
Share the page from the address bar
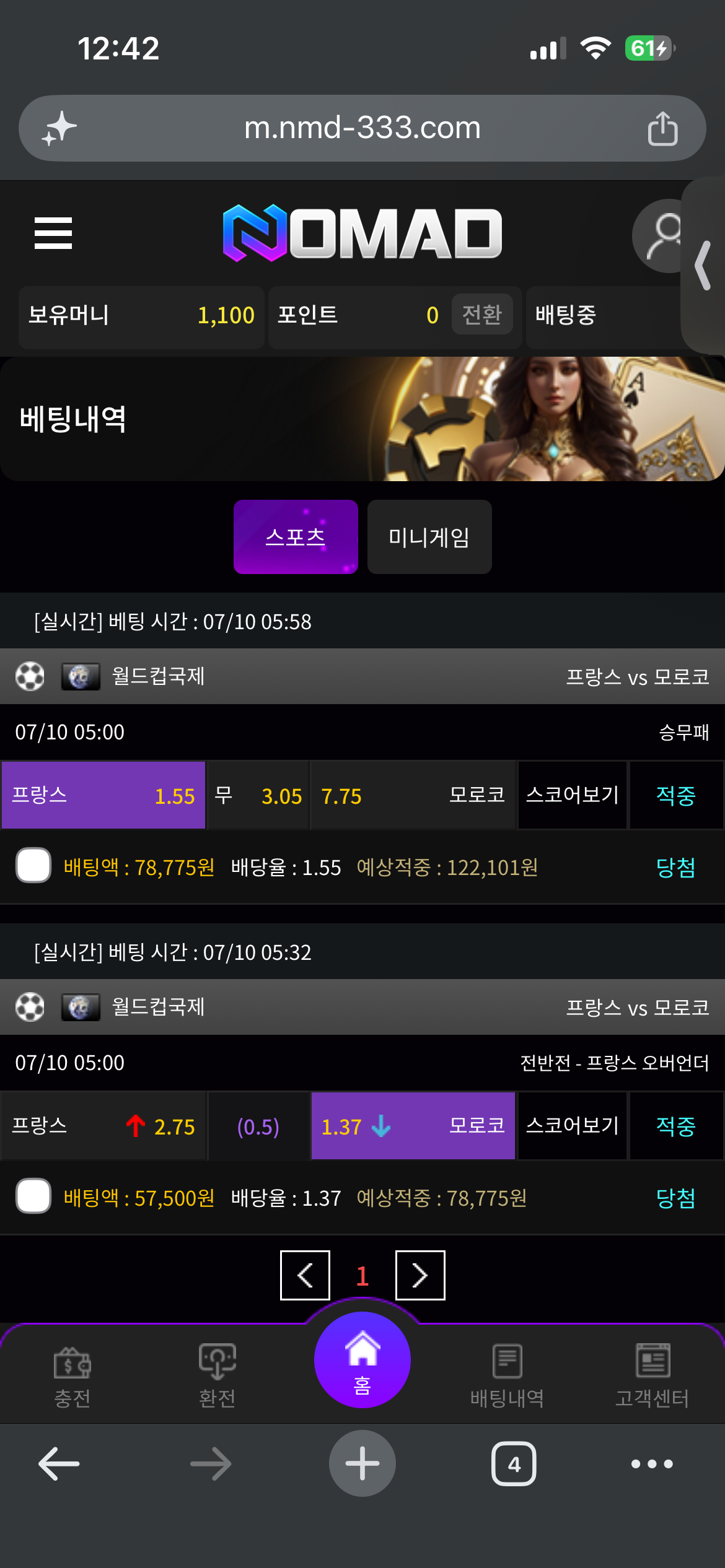tap(662, 128)
